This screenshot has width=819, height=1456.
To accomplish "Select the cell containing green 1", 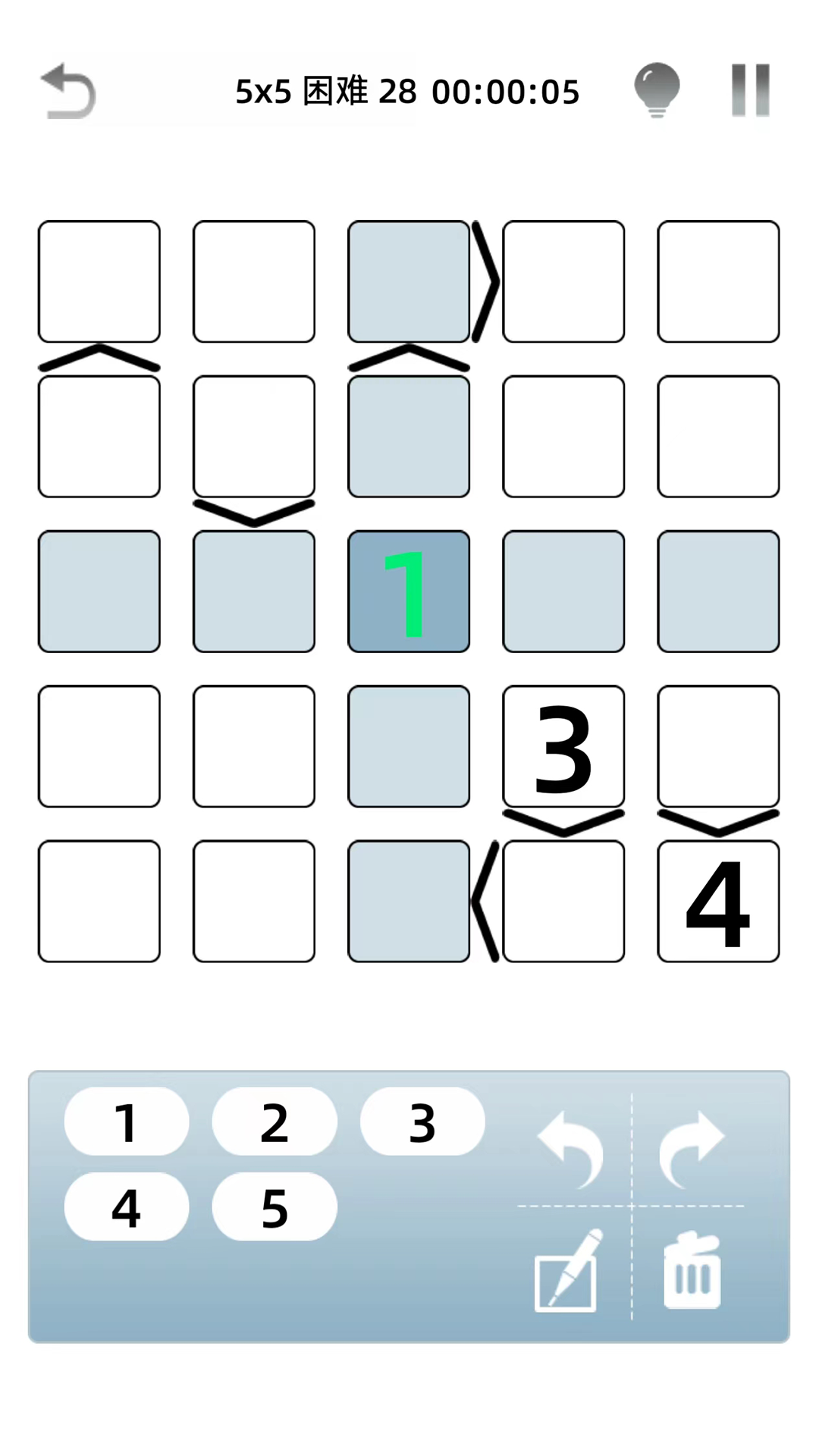I will tap(409, 591).
